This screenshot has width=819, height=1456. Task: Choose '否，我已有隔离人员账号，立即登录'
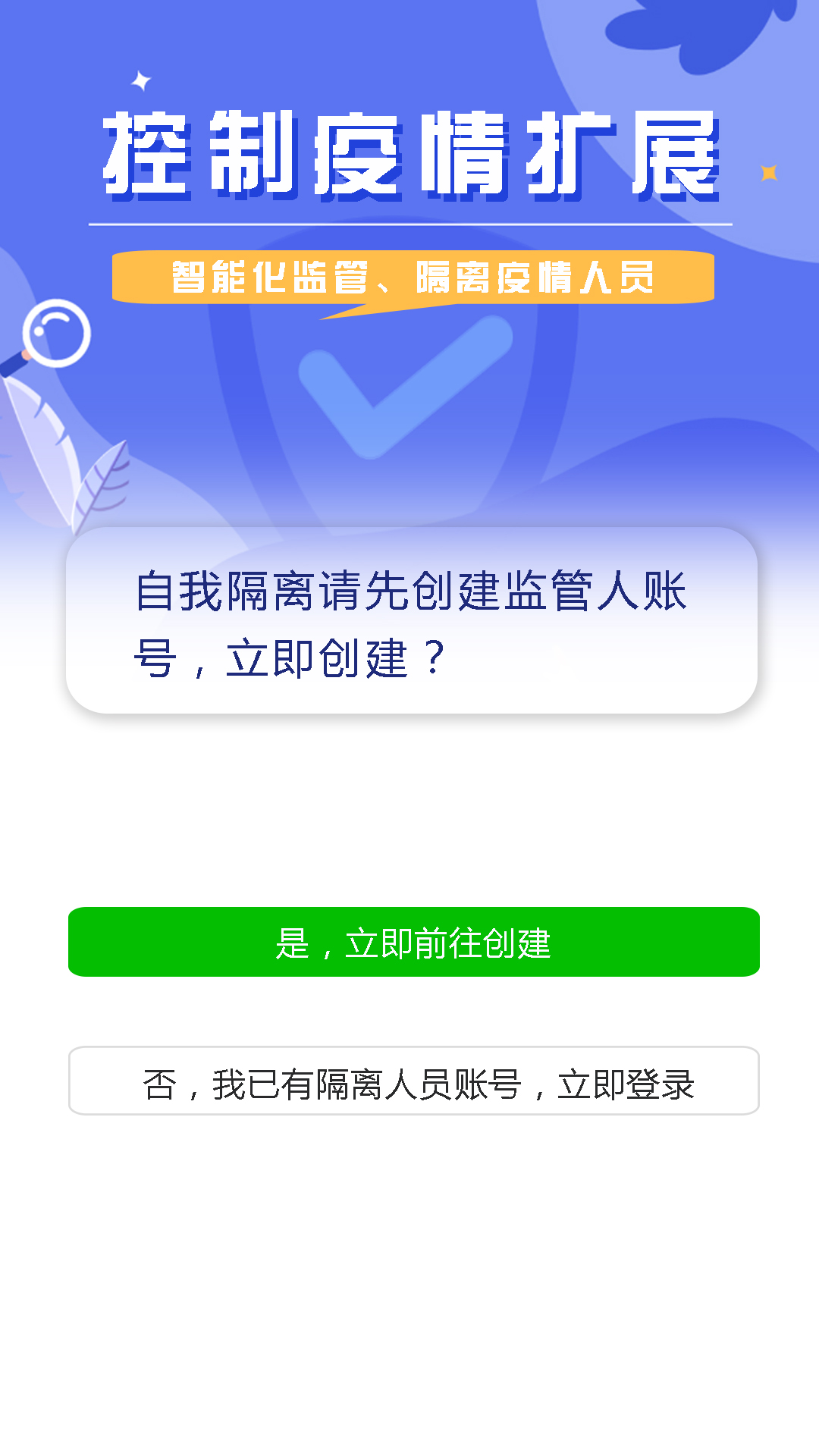coord(413,1081)
